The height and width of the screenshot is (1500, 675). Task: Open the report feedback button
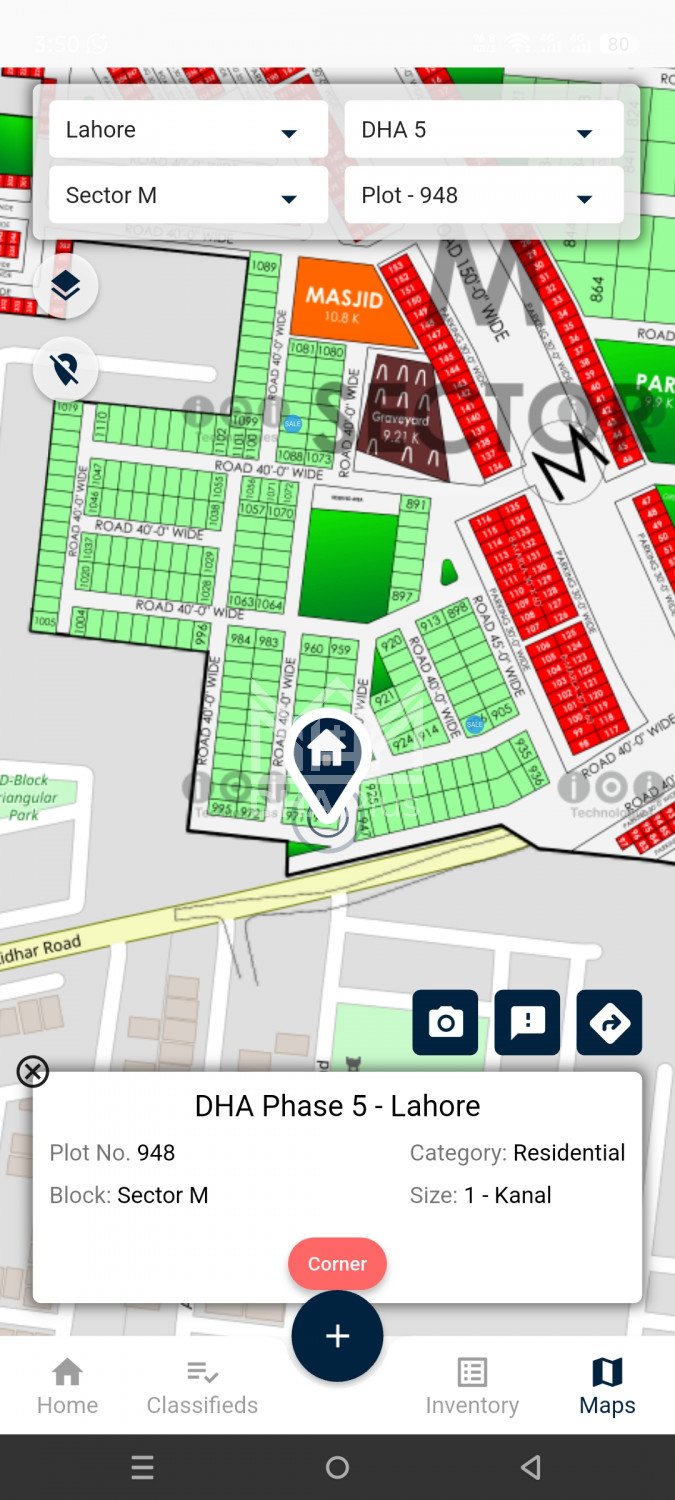[x=527, y=1022]
